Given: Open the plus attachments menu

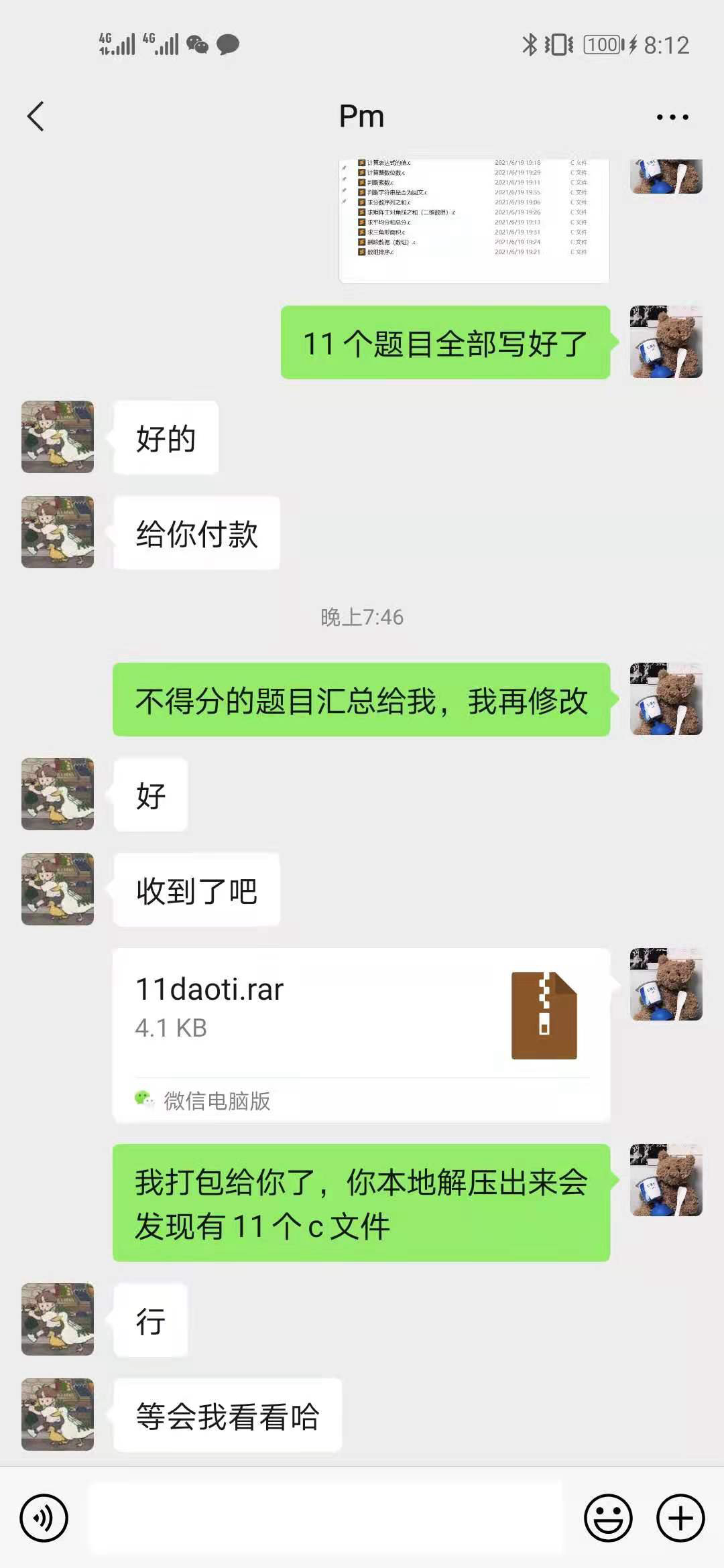Looking at the screenshot, I should 680,1518.
